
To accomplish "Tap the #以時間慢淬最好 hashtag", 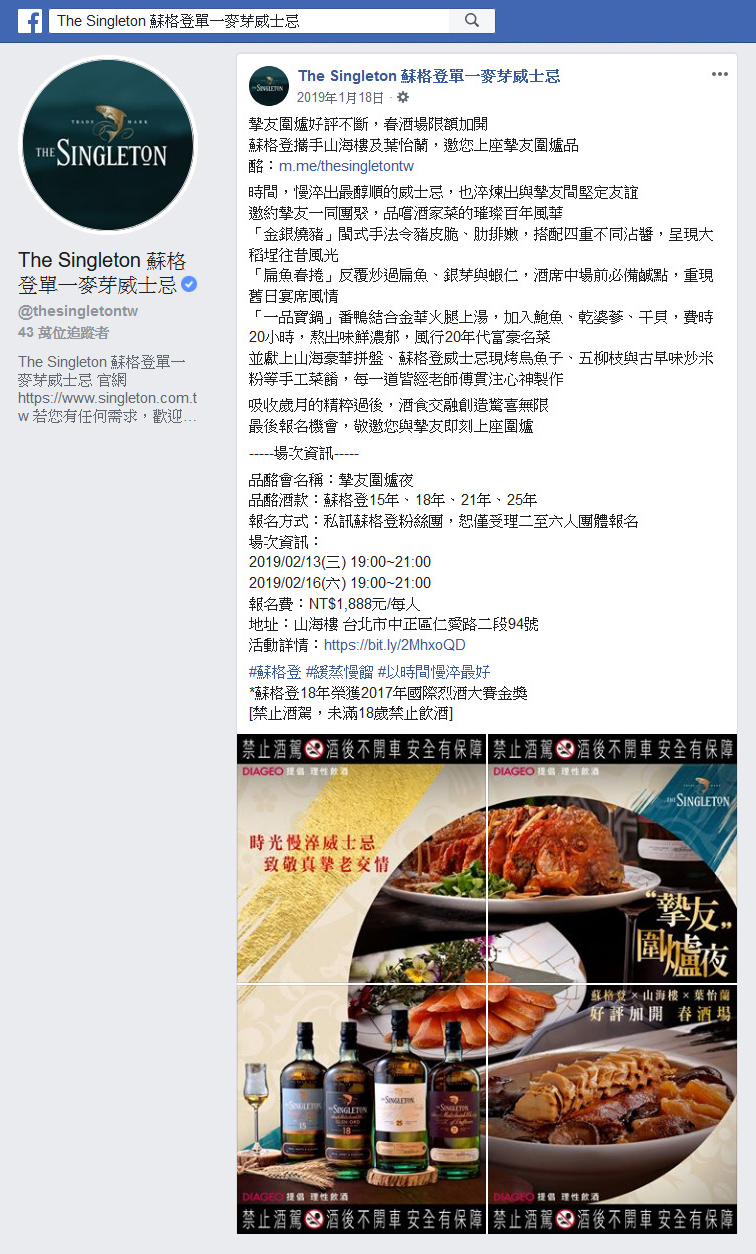I will tap(434, 672).
